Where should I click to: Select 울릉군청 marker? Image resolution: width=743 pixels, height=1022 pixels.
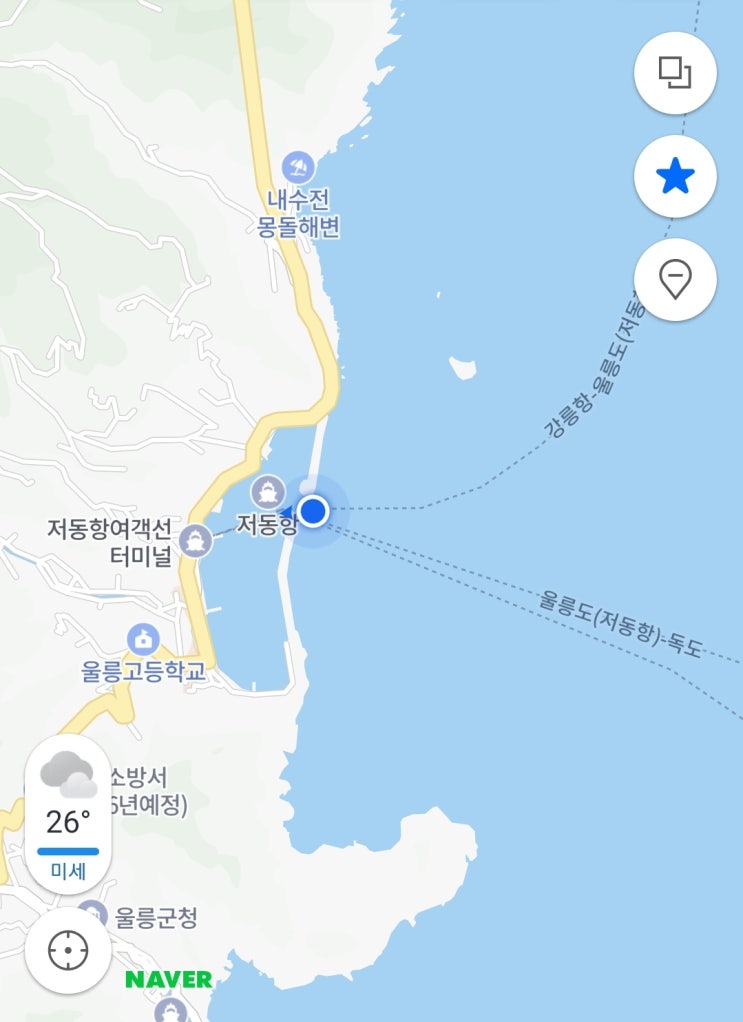pyautogui.click(x=93, y=914)
